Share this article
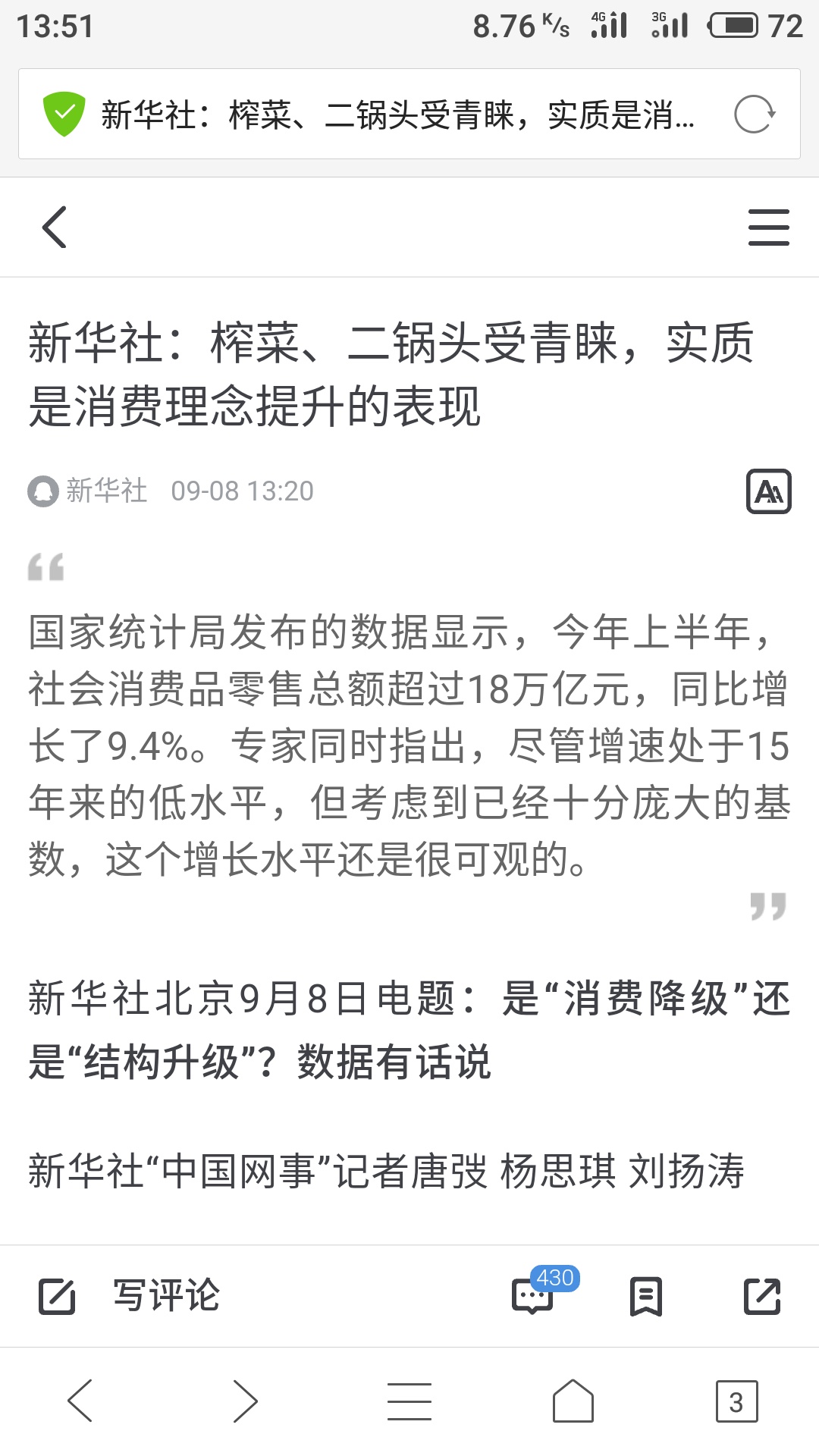Screen dimensions: 819x1456 click(x=762, y=1296)
